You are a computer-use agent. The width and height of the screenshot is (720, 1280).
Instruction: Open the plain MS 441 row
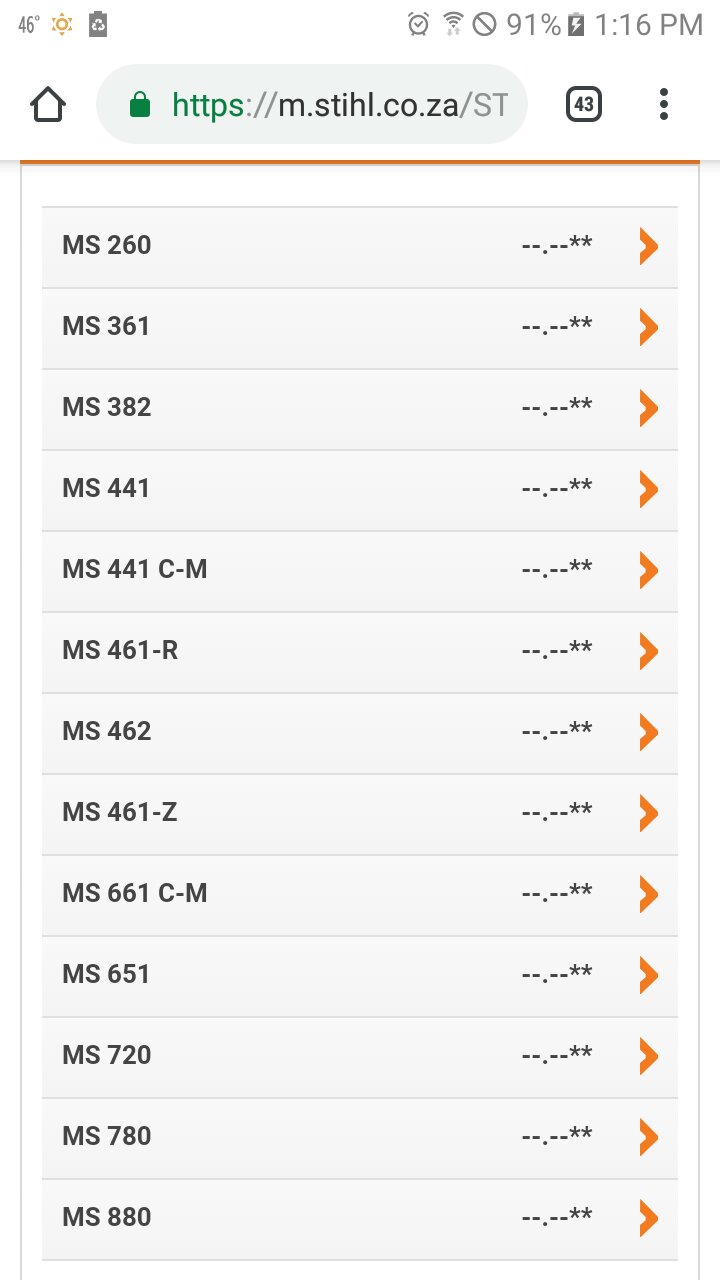click(360, 489)
